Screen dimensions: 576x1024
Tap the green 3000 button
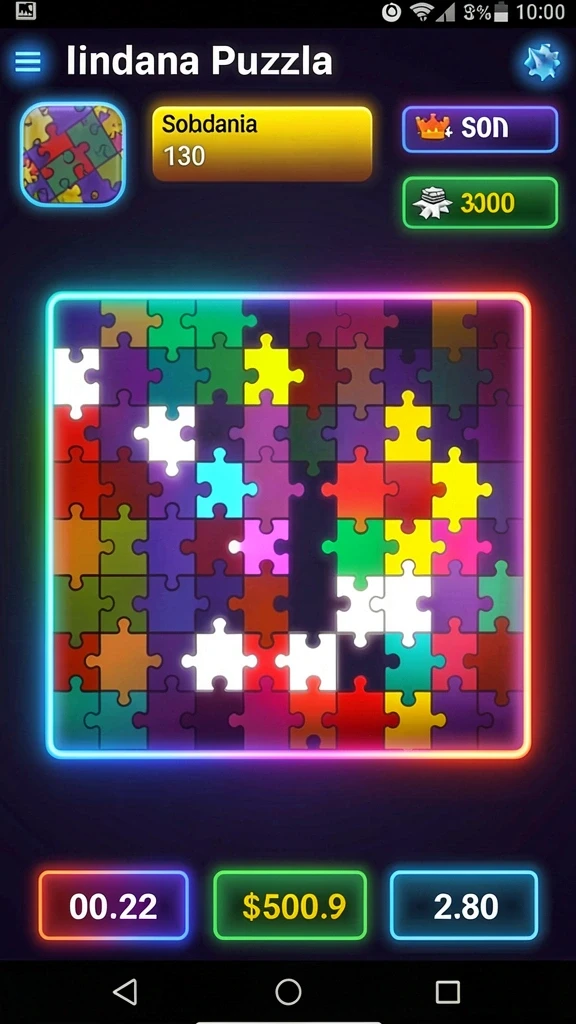click(480, 203)
